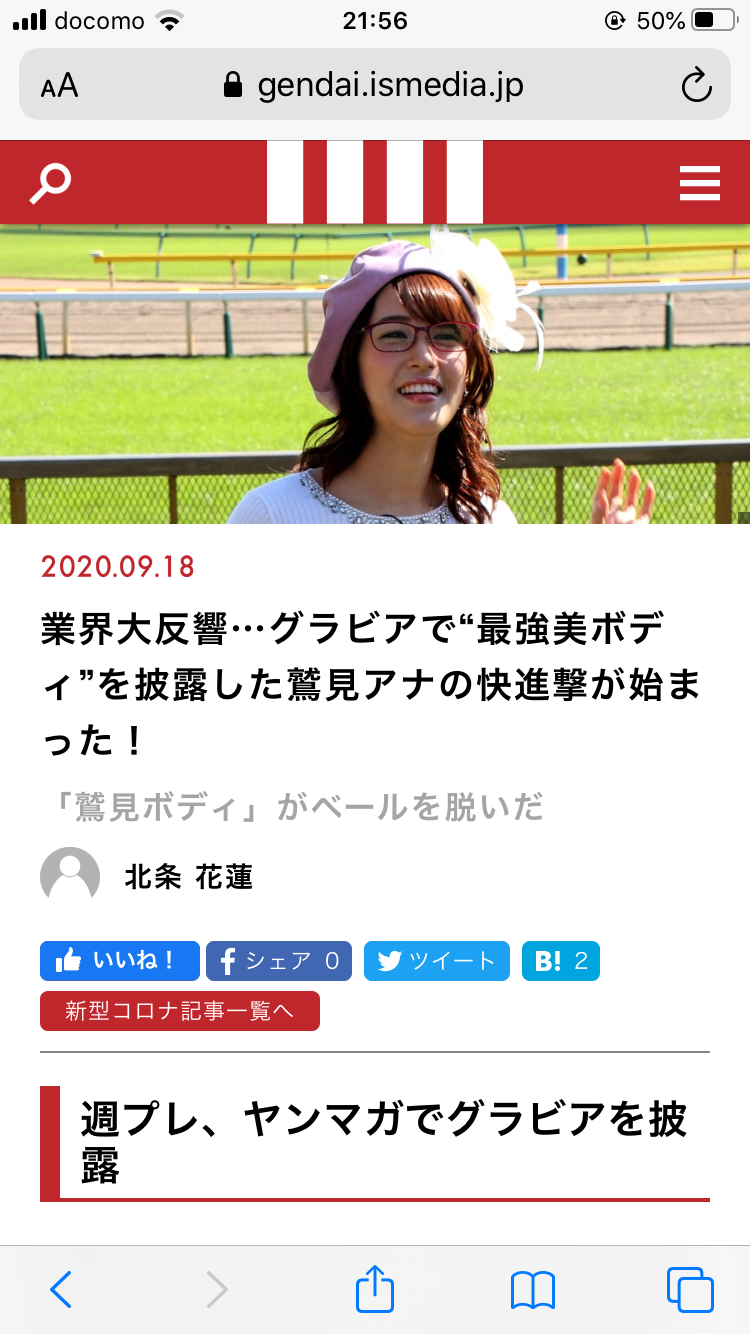Reload the page in Safari
The image size is (750, 1334).
pyautogui.click(x=696, y=85)
